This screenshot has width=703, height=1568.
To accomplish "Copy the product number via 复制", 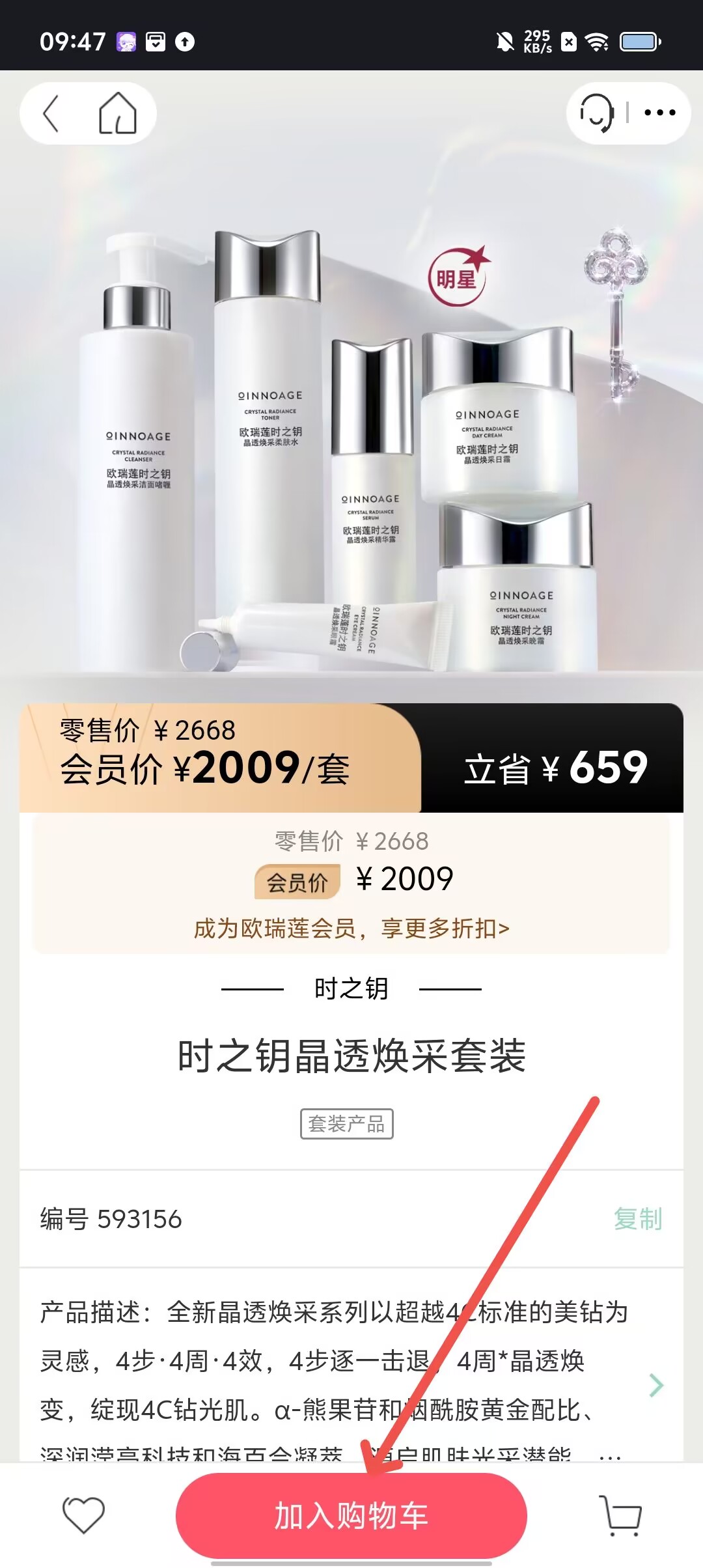I will point(638,1219).
